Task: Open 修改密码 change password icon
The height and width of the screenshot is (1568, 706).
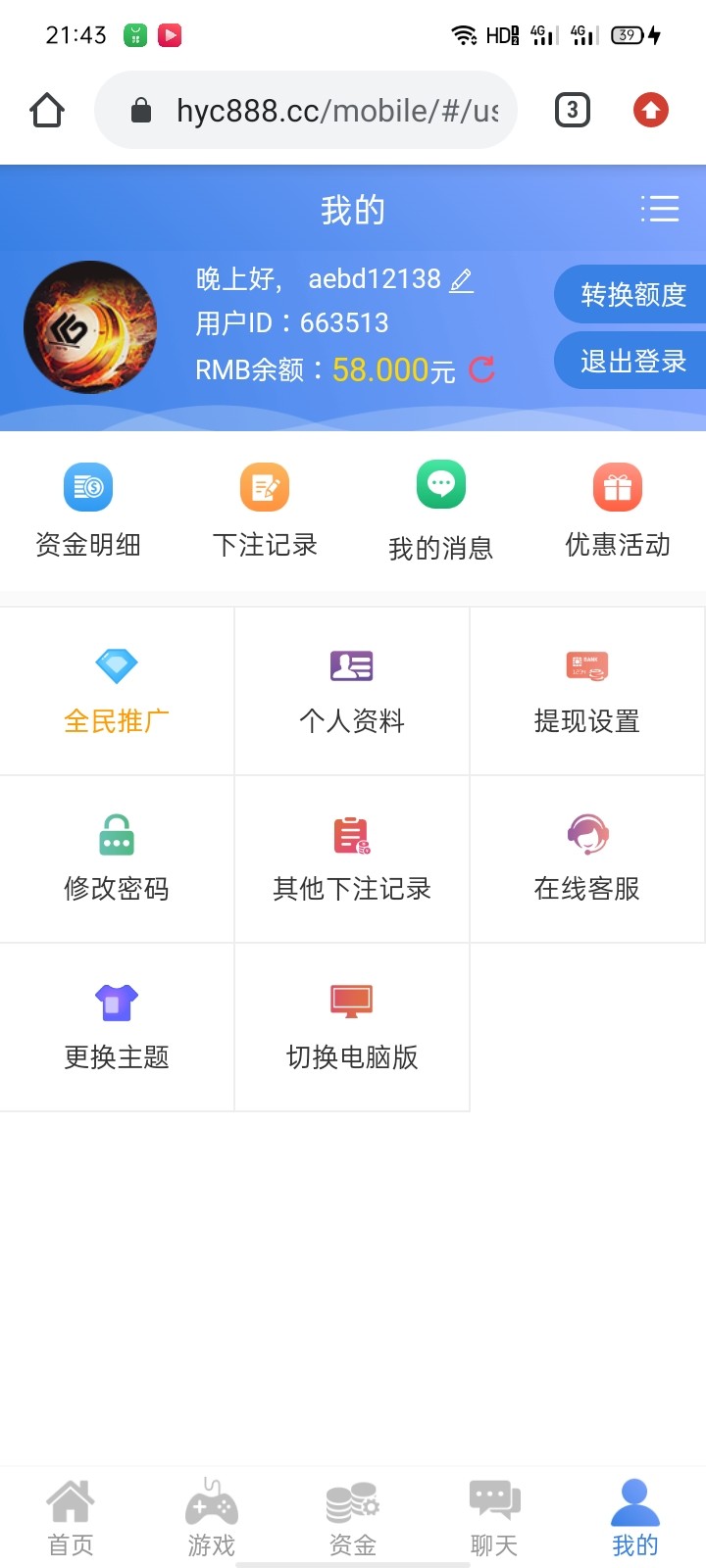Action: pos(116,834)
